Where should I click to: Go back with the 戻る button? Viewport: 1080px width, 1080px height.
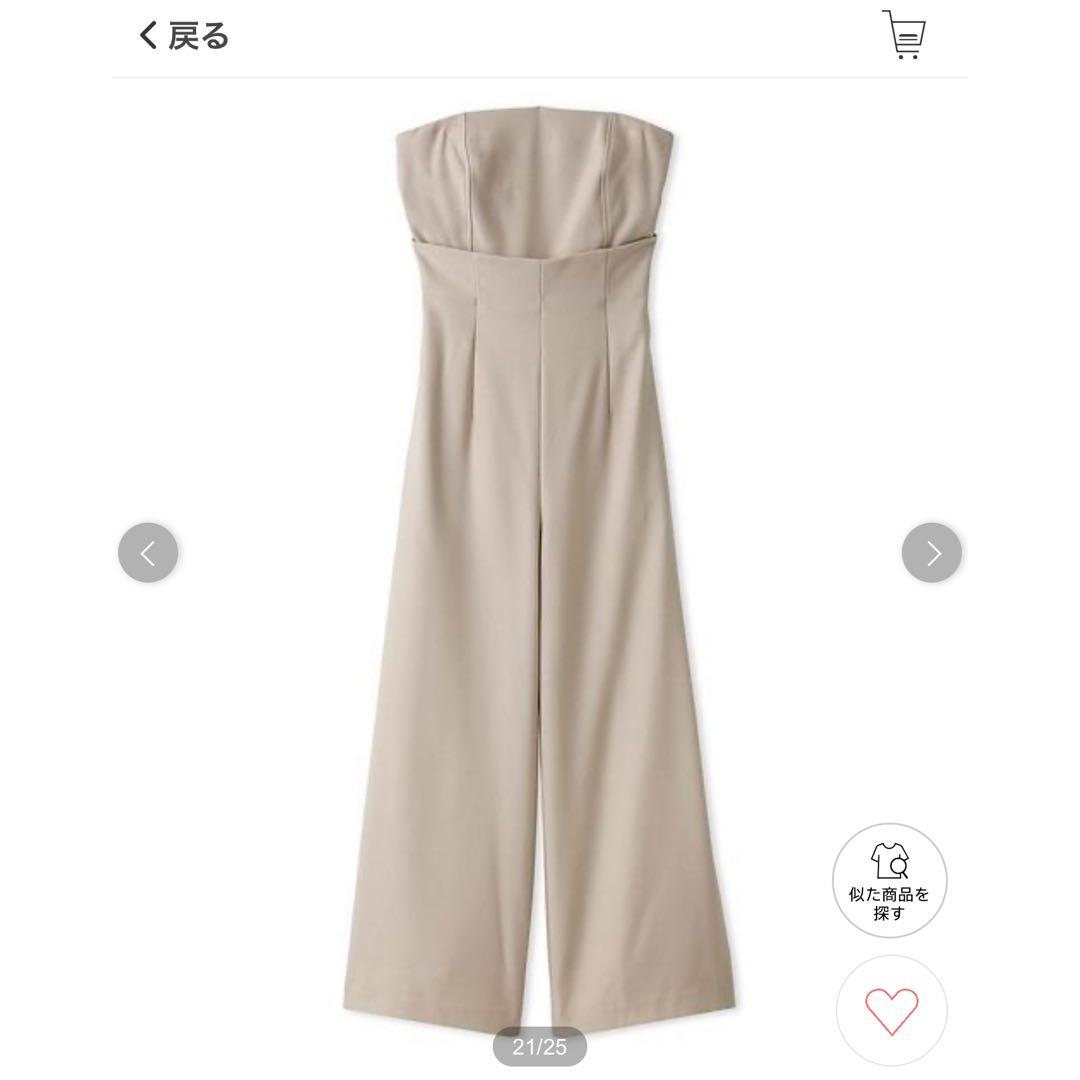[x=183, y=36]
